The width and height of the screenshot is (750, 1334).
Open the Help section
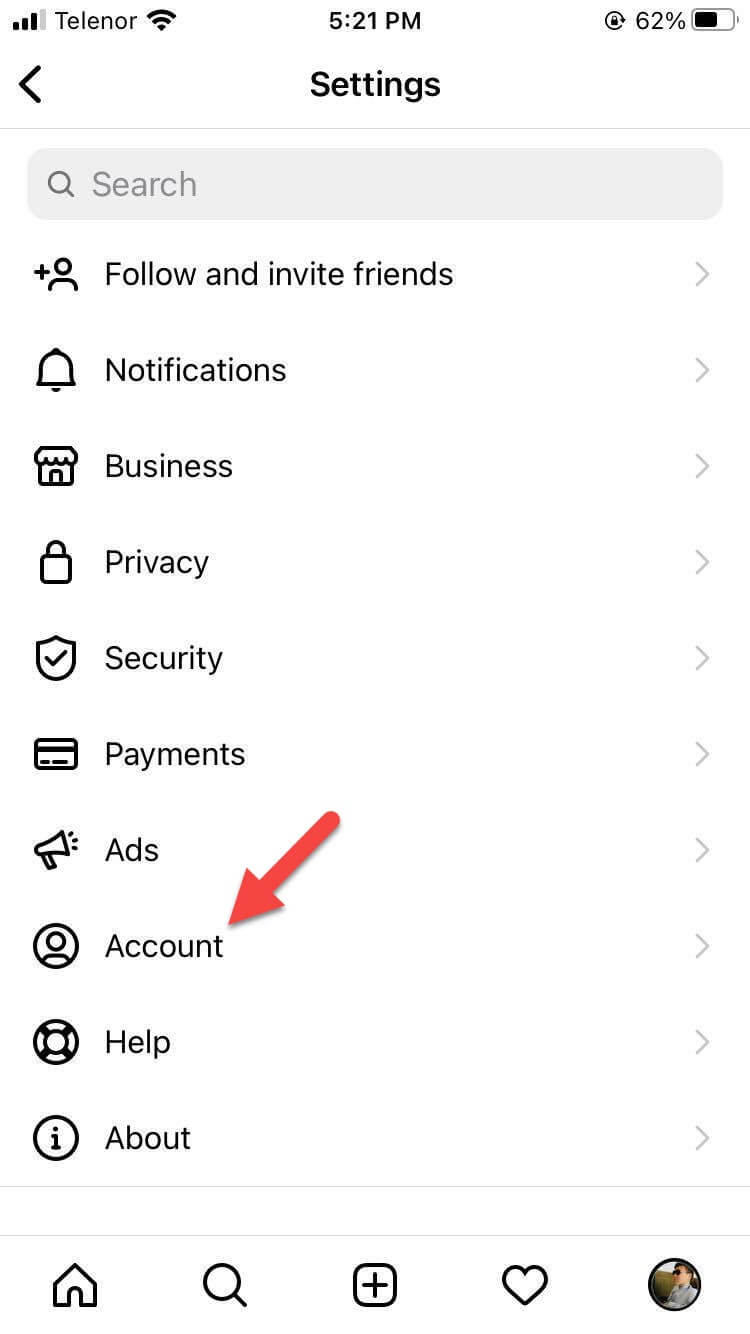[x=375, y=1042]
